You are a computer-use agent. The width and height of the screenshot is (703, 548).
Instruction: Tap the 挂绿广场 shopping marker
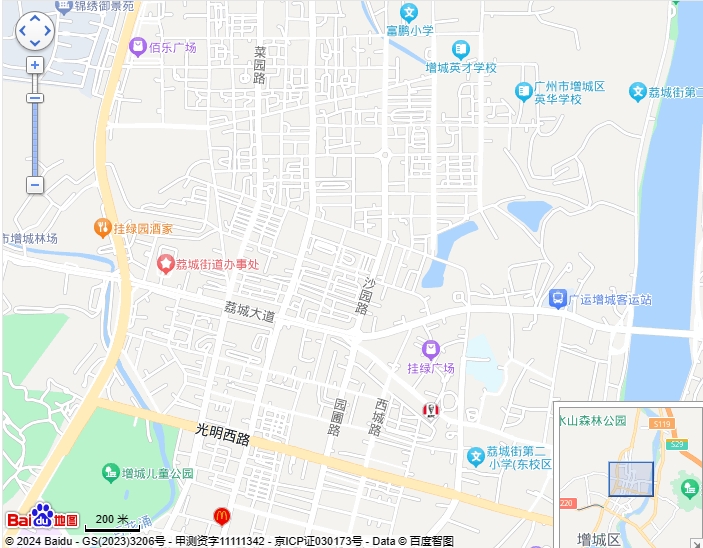tap(431, 349)
